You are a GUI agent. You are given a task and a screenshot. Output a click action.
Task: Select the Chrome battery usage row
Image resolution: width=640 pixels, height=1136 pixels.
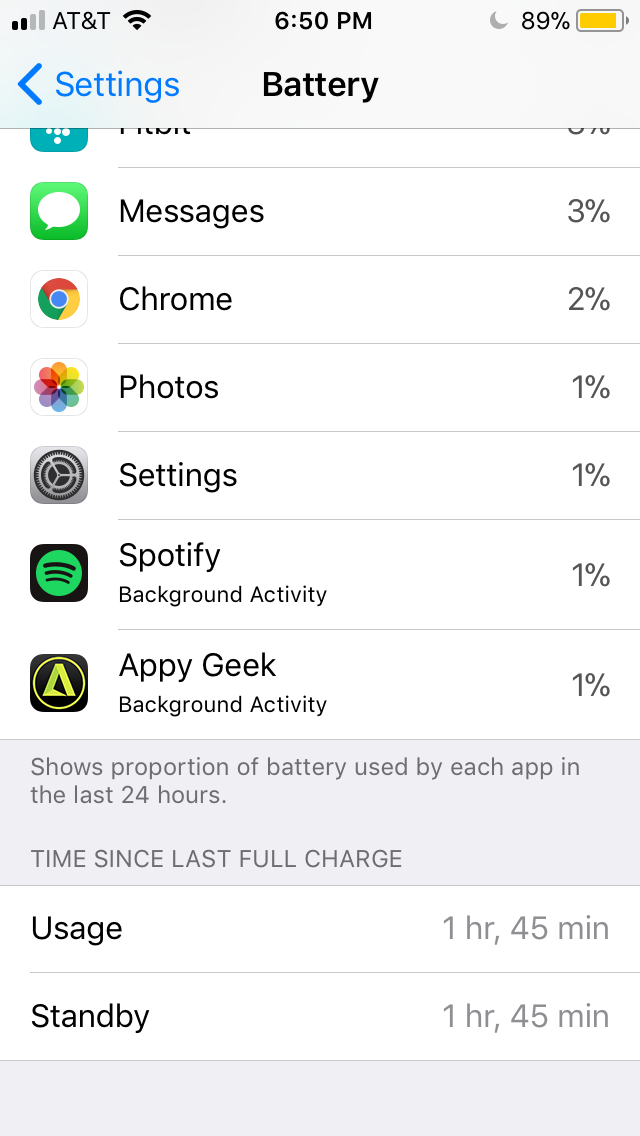tap(320, 300)
